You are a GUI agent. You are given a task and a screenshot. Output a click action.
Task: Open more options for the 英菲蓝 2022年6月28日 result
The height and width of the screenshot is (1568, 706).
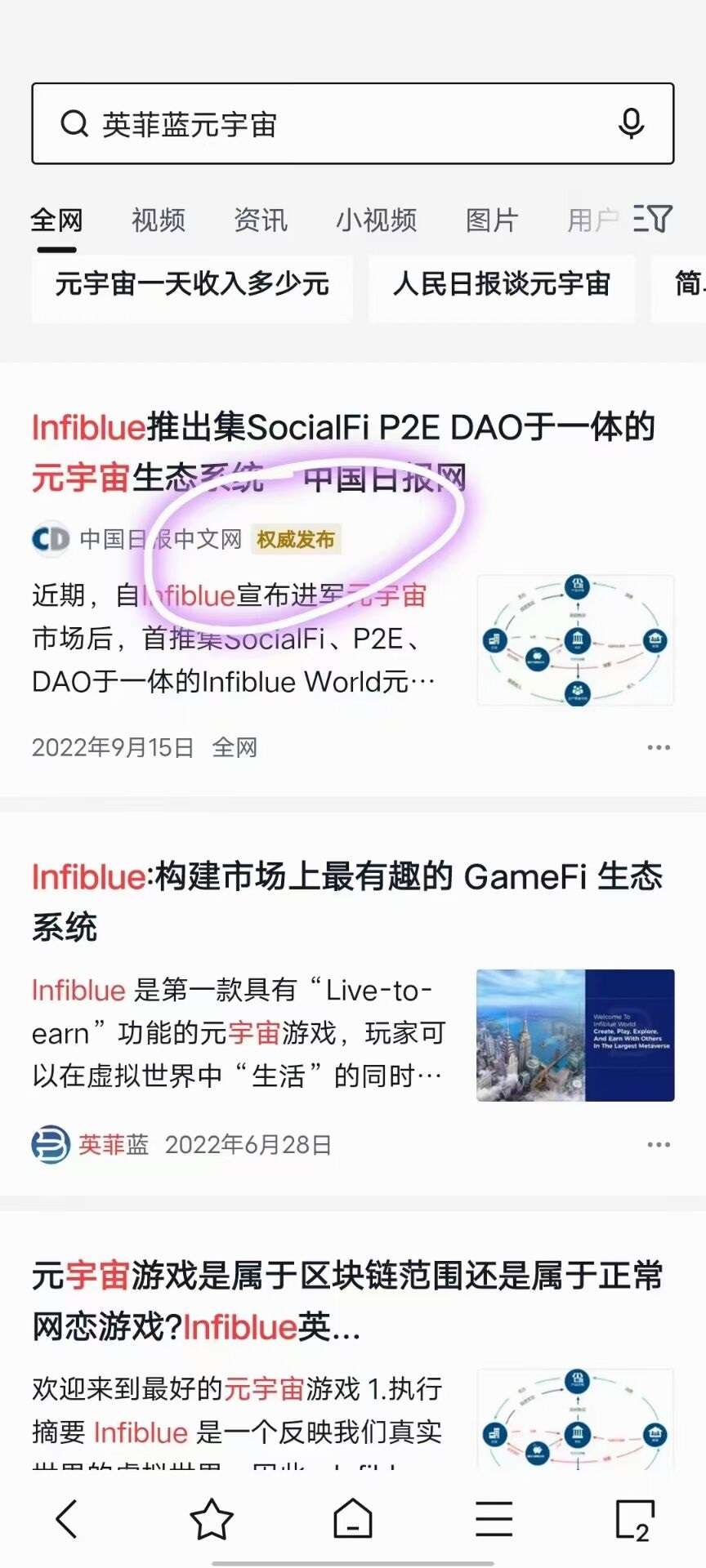coord(658,1145)
